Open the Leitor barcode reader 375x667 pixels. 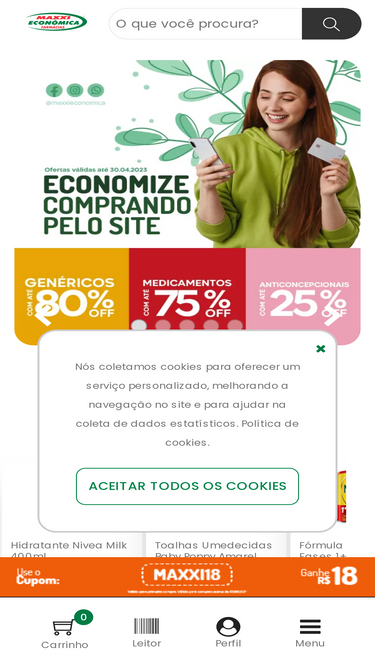pyautogui.click(x=147, y=633)
